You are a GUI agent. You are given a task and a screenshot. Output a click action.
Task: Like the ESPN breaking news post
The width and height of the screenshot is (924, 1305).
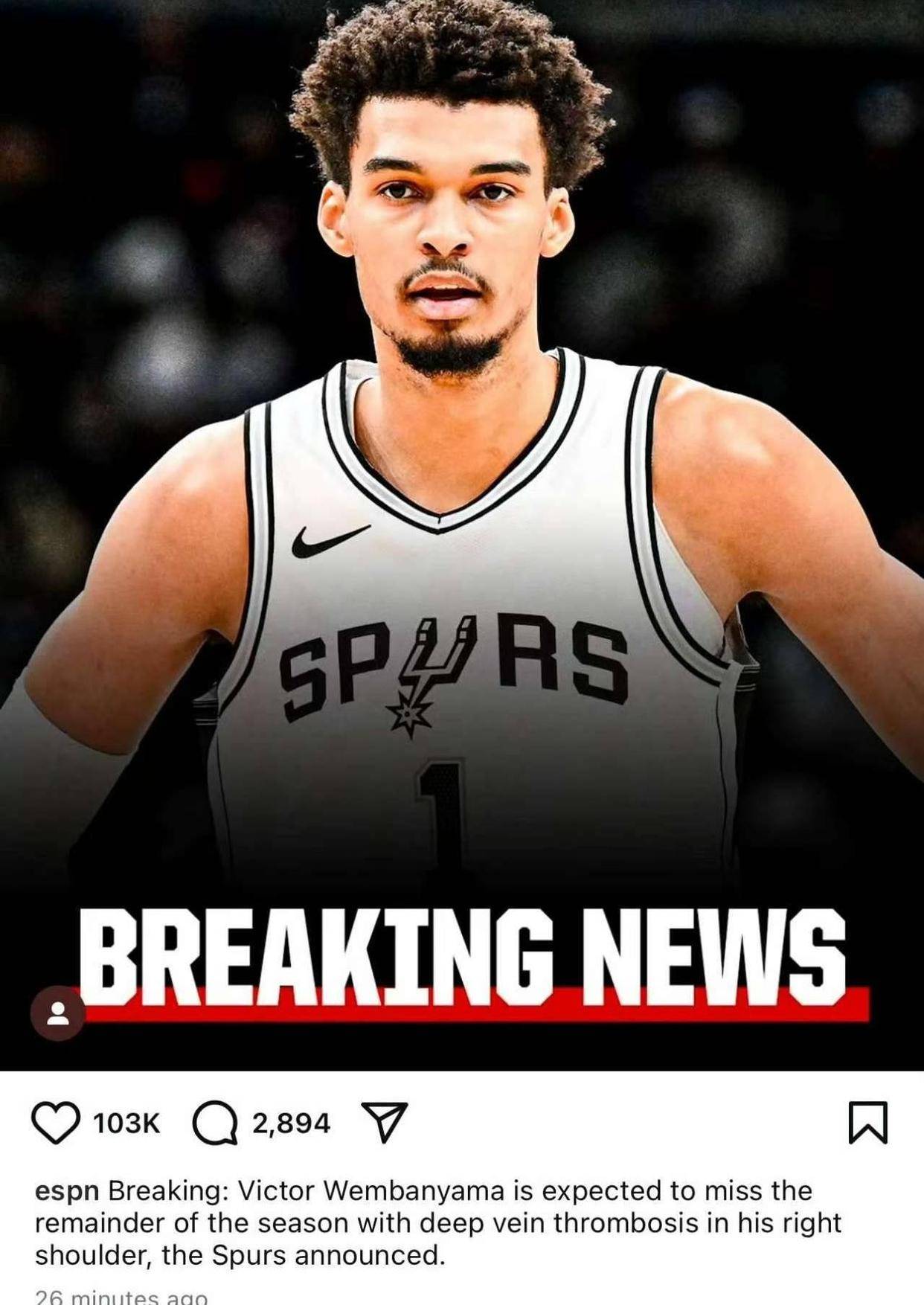pos(56,1123)
